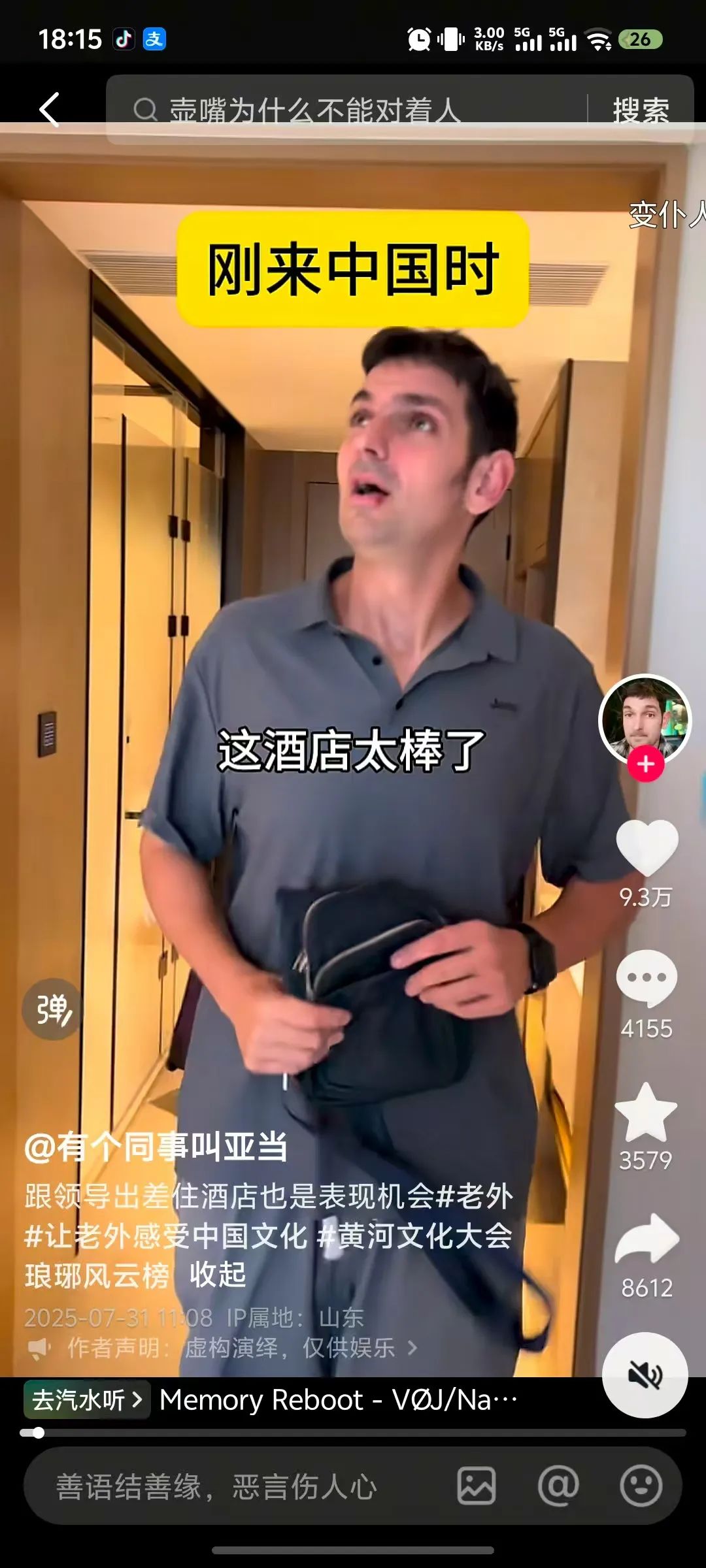Open the comments with 4155 replies
Image resolution: width=706 pixels, height=1568 pixels.
click(647, 978)
